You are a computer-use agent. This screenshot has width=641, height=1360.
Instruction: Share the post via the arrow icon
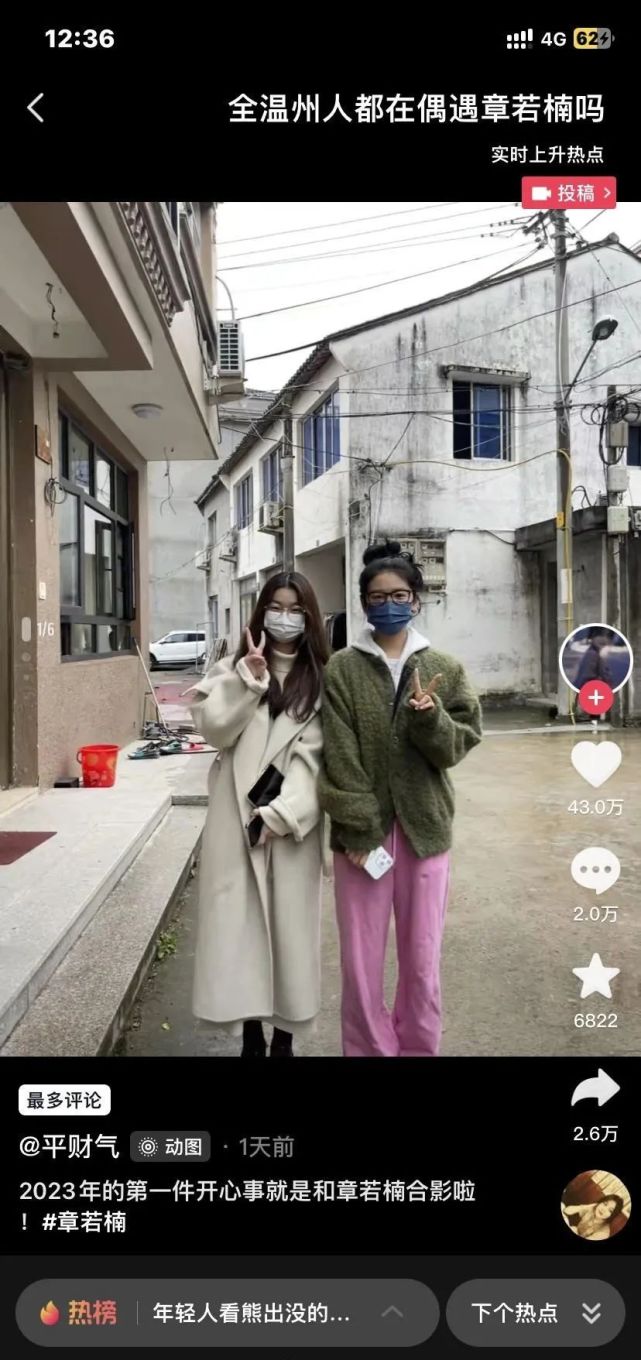[596, 1090]
